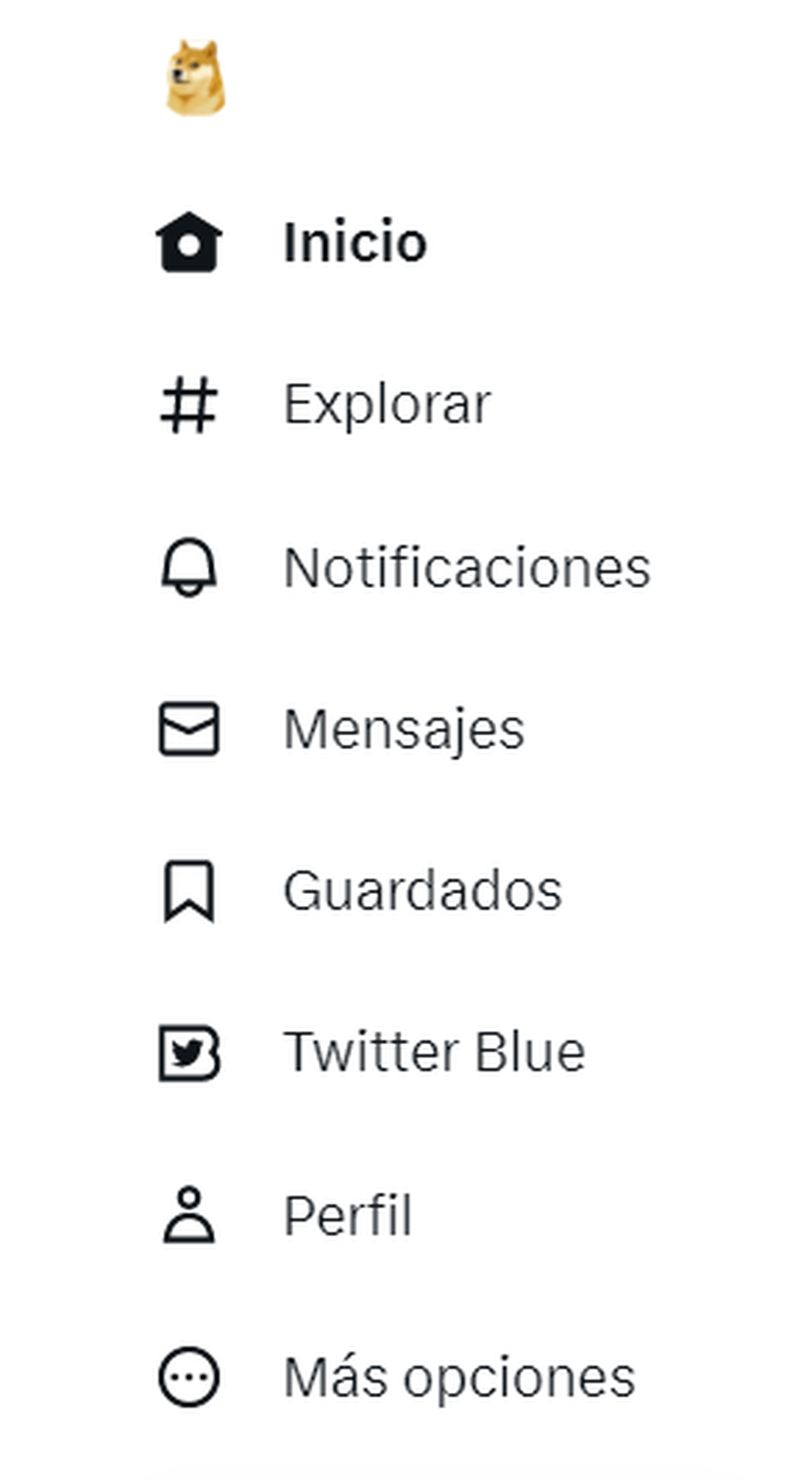This screenshot has height=1480, width=812.
Task: Tap the Doge logo icon
Action: click(x=195, y=79)
